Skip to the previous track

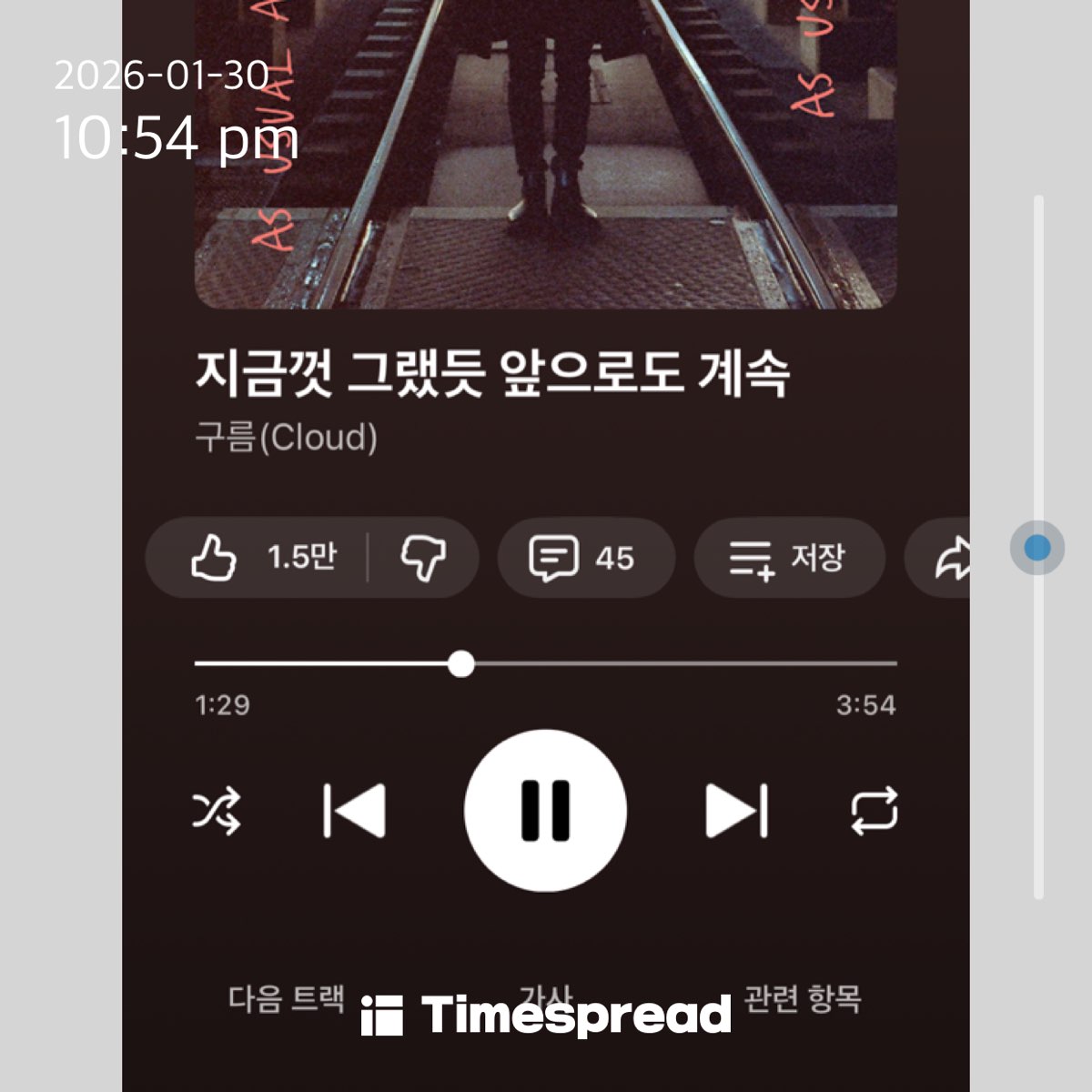point(355,810)
